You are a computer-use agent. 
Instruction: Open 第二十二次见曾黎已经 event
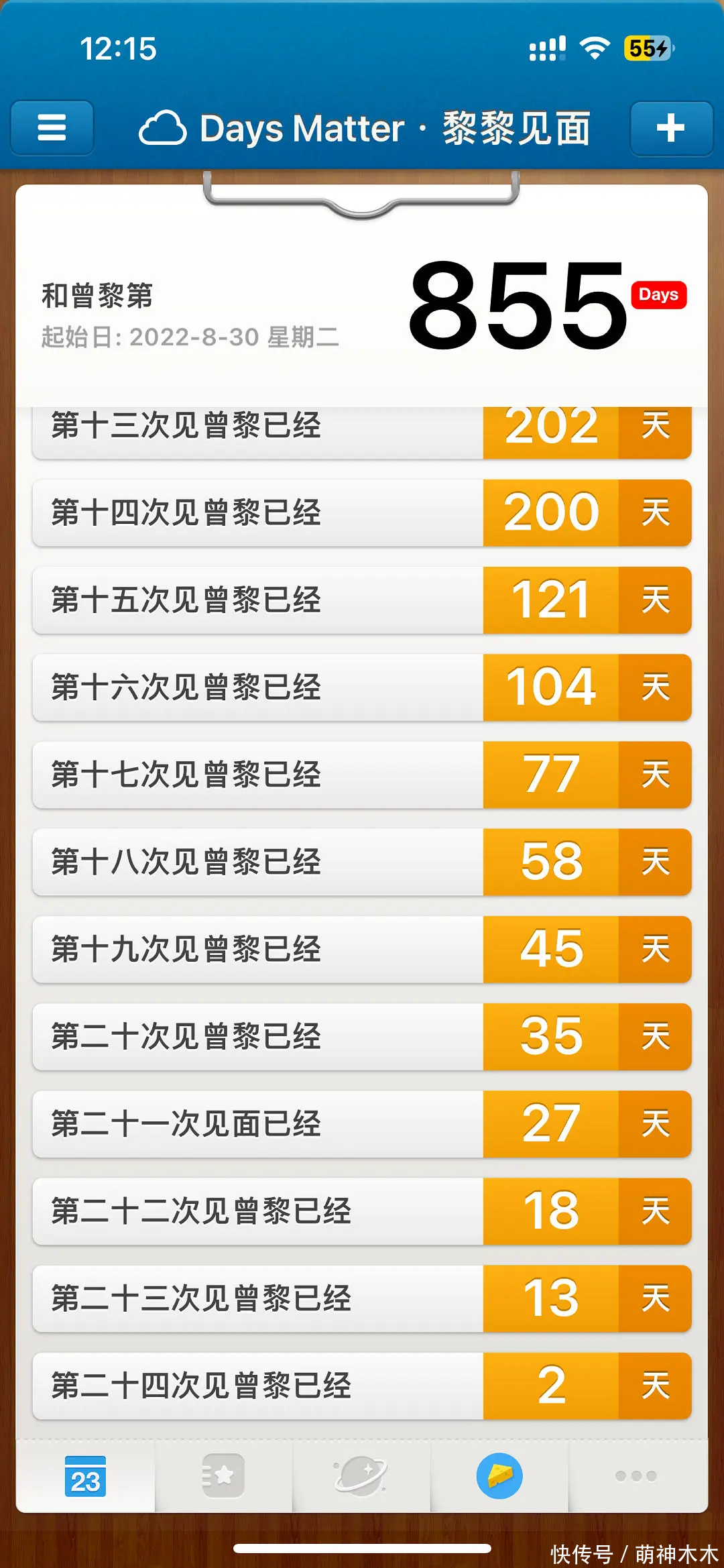pyautogui.click(x=362, y=1211)
